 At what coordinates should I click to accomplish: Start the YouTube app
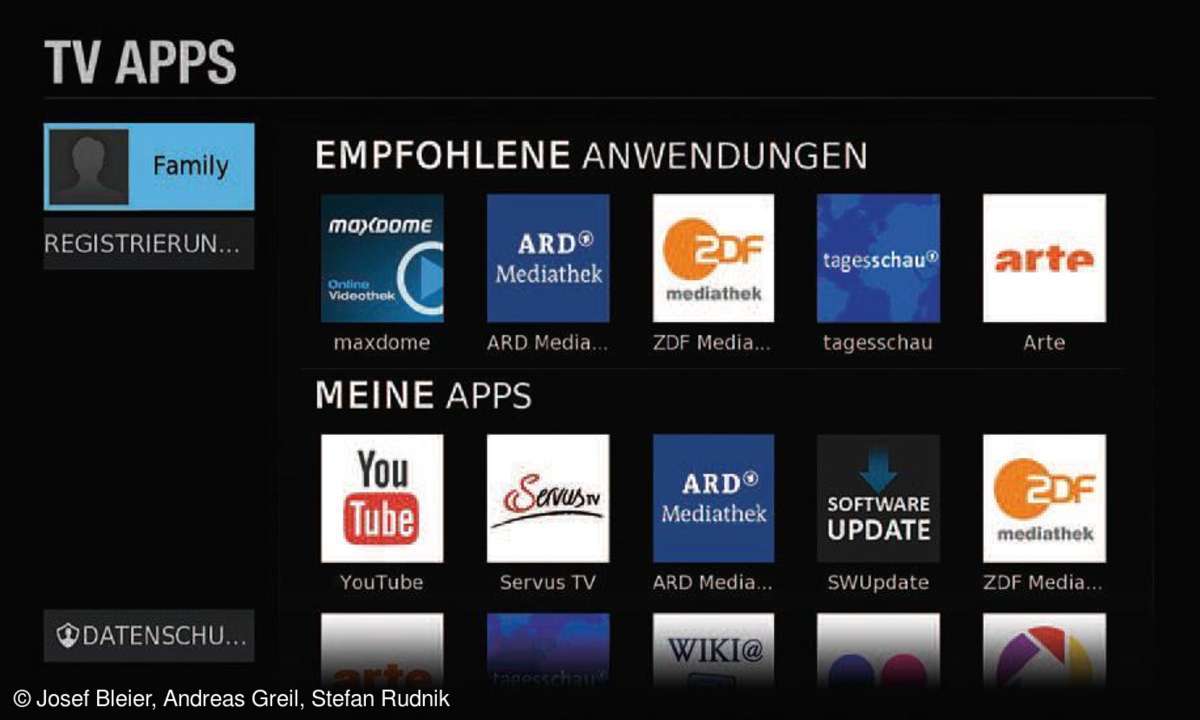pos(382,498)
